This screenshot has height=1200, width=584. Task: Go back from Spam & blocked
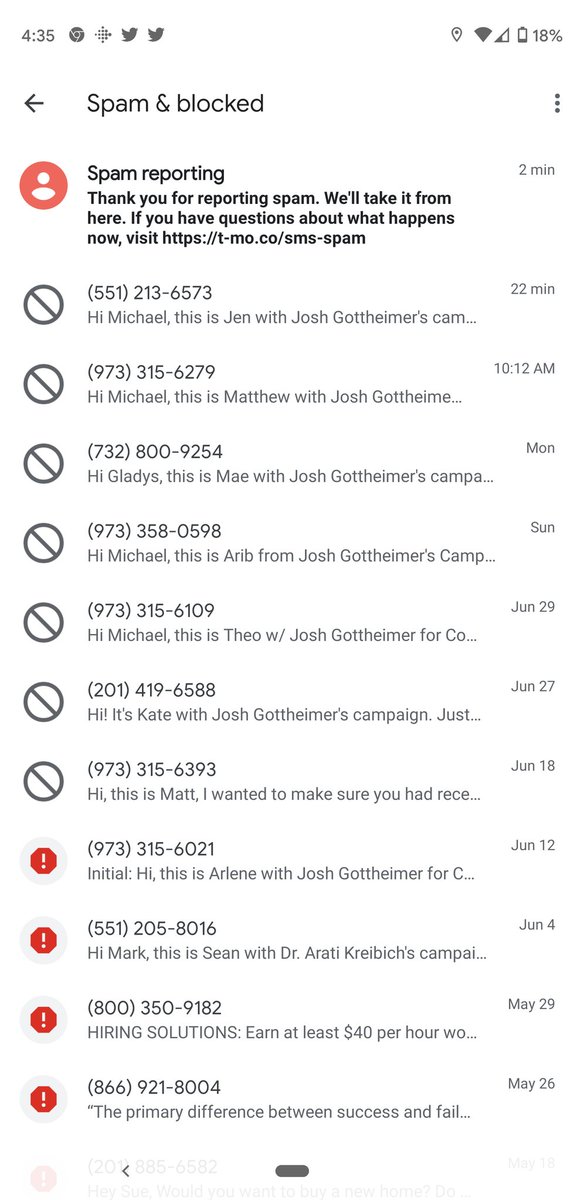point(34,103)
